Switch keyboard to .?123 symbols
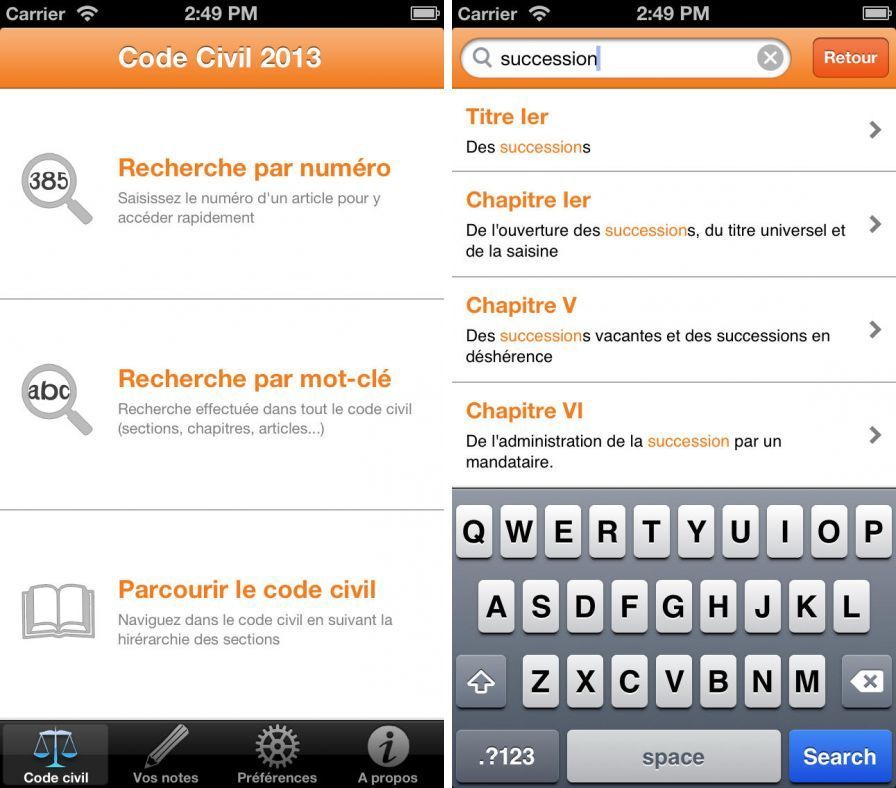 508,757
